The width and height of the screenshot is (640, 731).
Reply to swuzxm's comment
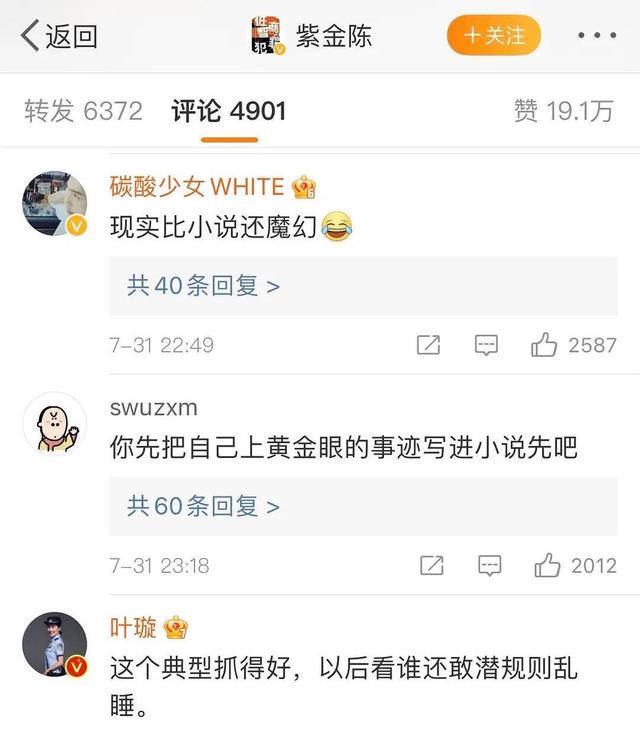coord(489,566)
